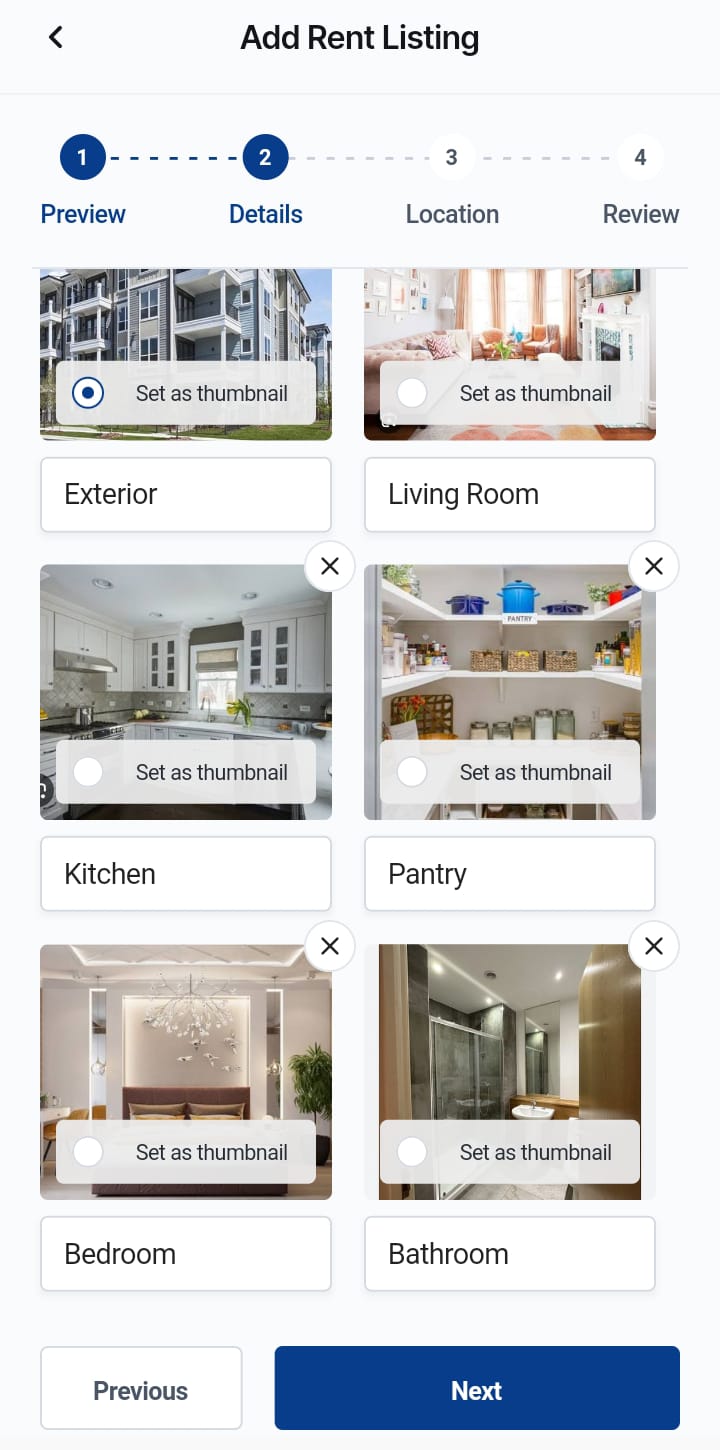This screenshot has width=720, height=1450.
Task: Jump to step 1 Preview
Action: [83, 158]
